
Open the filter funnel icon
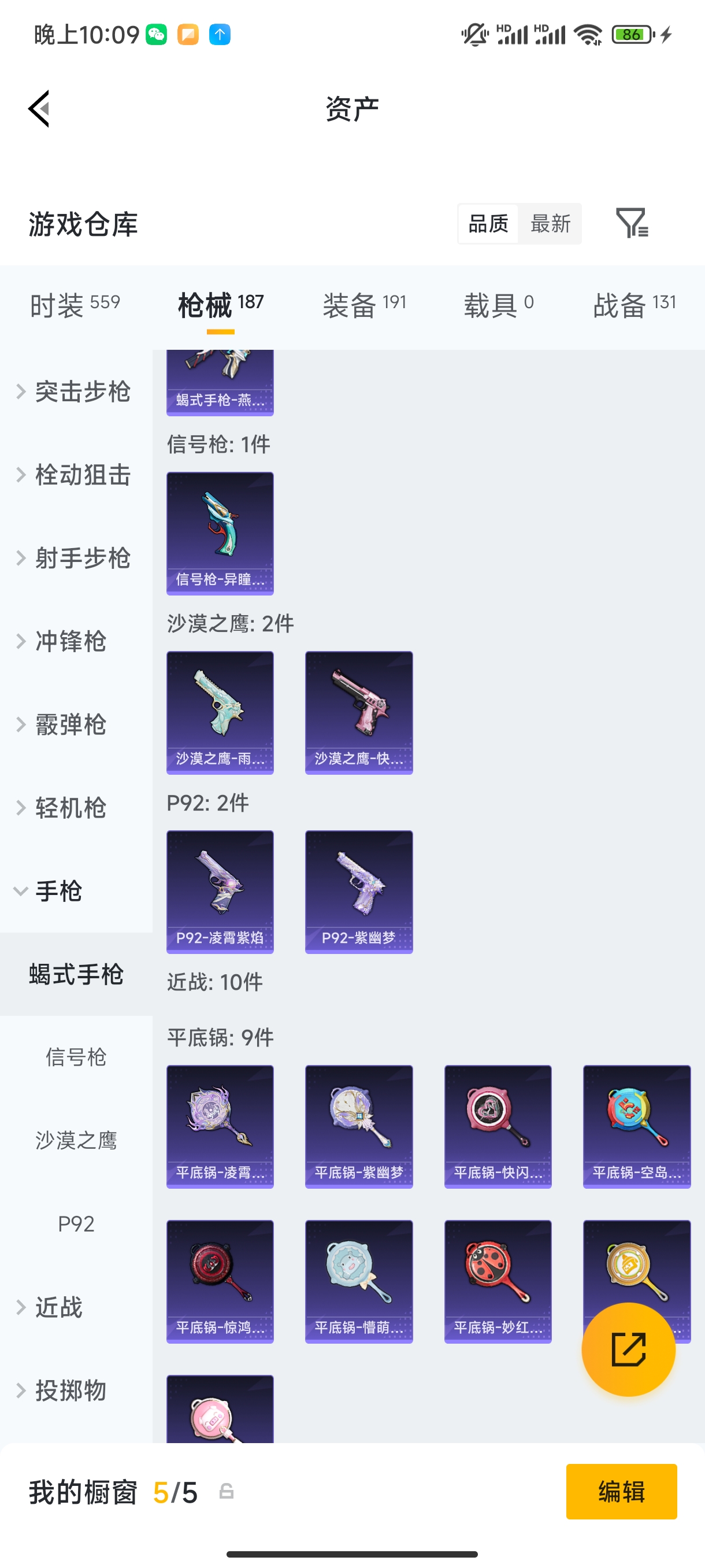[632, 224]
